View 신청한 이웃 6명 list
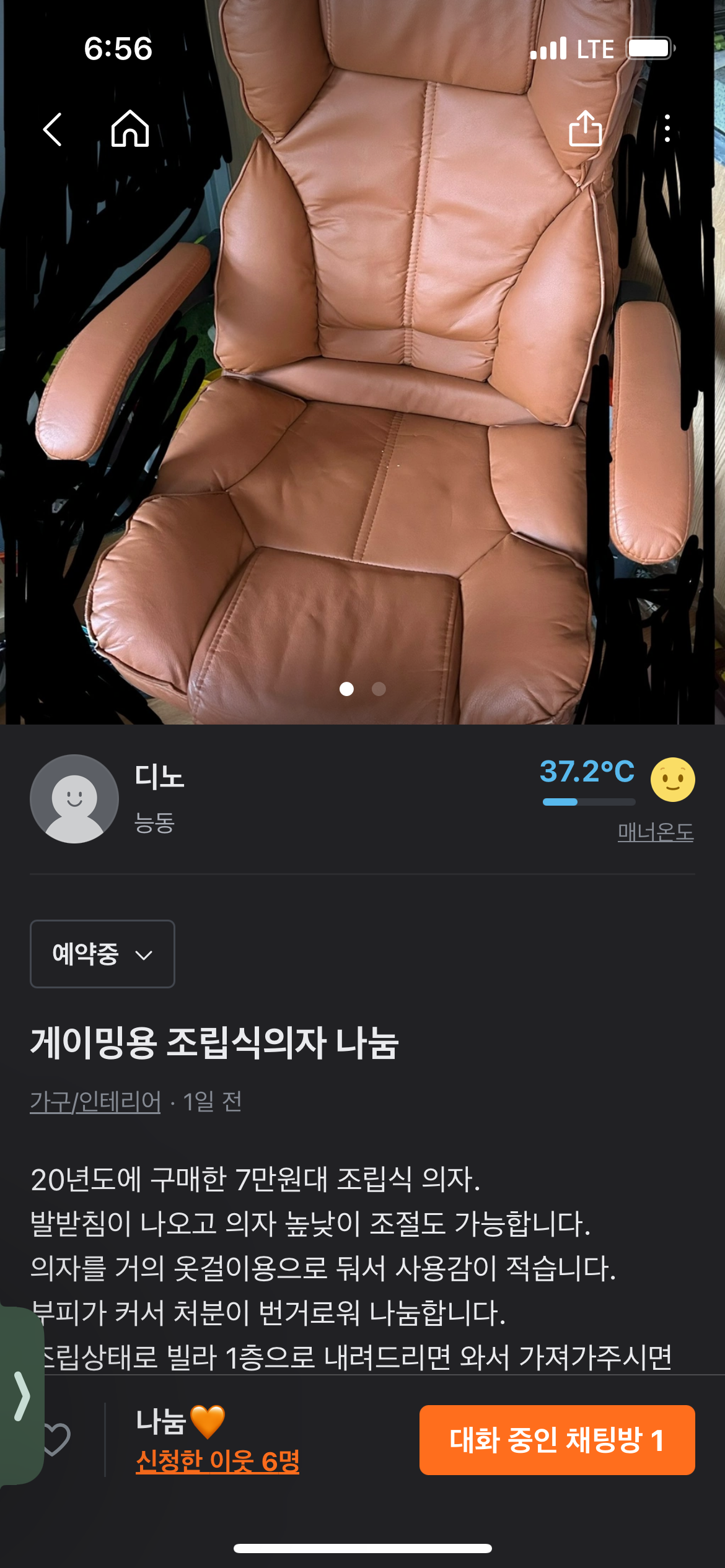725x1568 pixels. pos(217,1461)
